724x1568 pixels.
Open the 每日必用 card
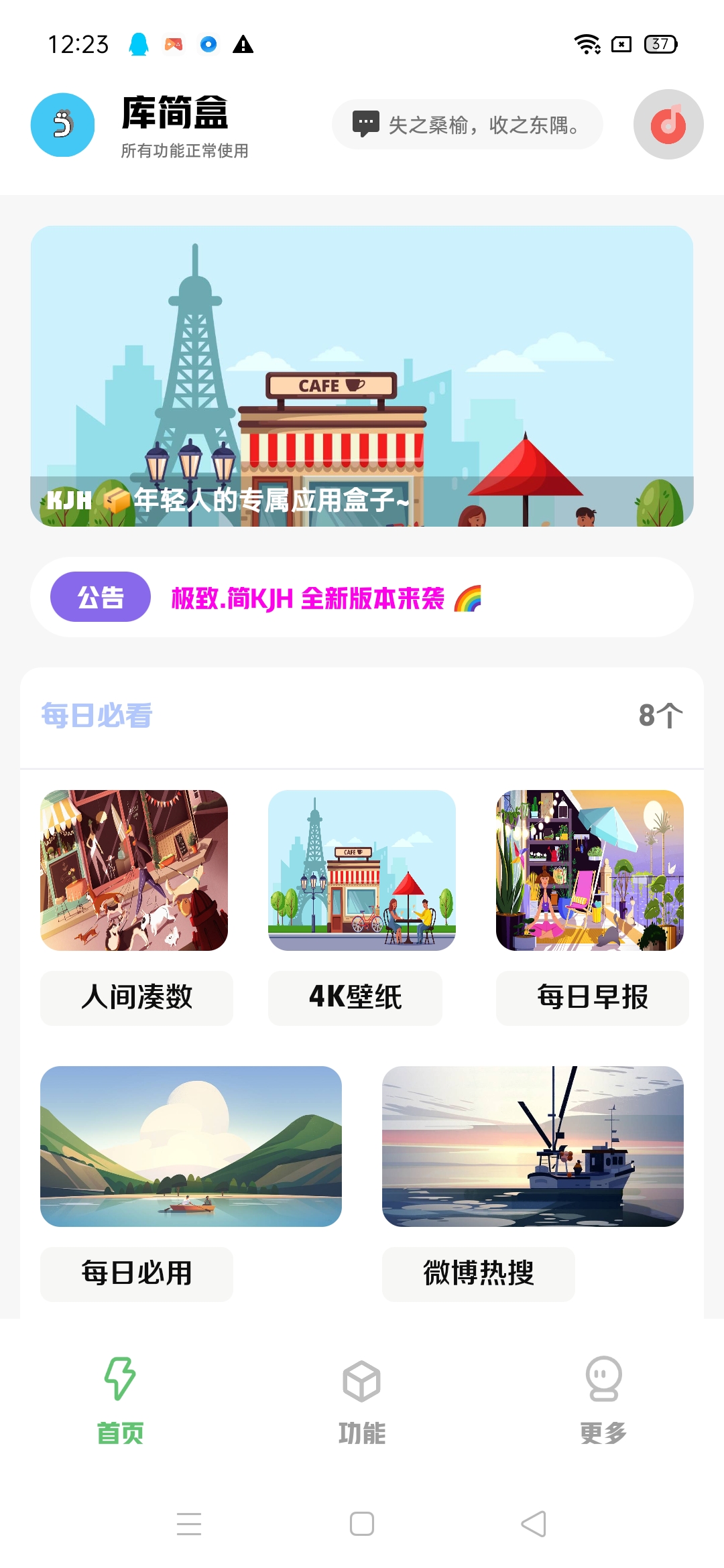click(x=191, y=1147)
